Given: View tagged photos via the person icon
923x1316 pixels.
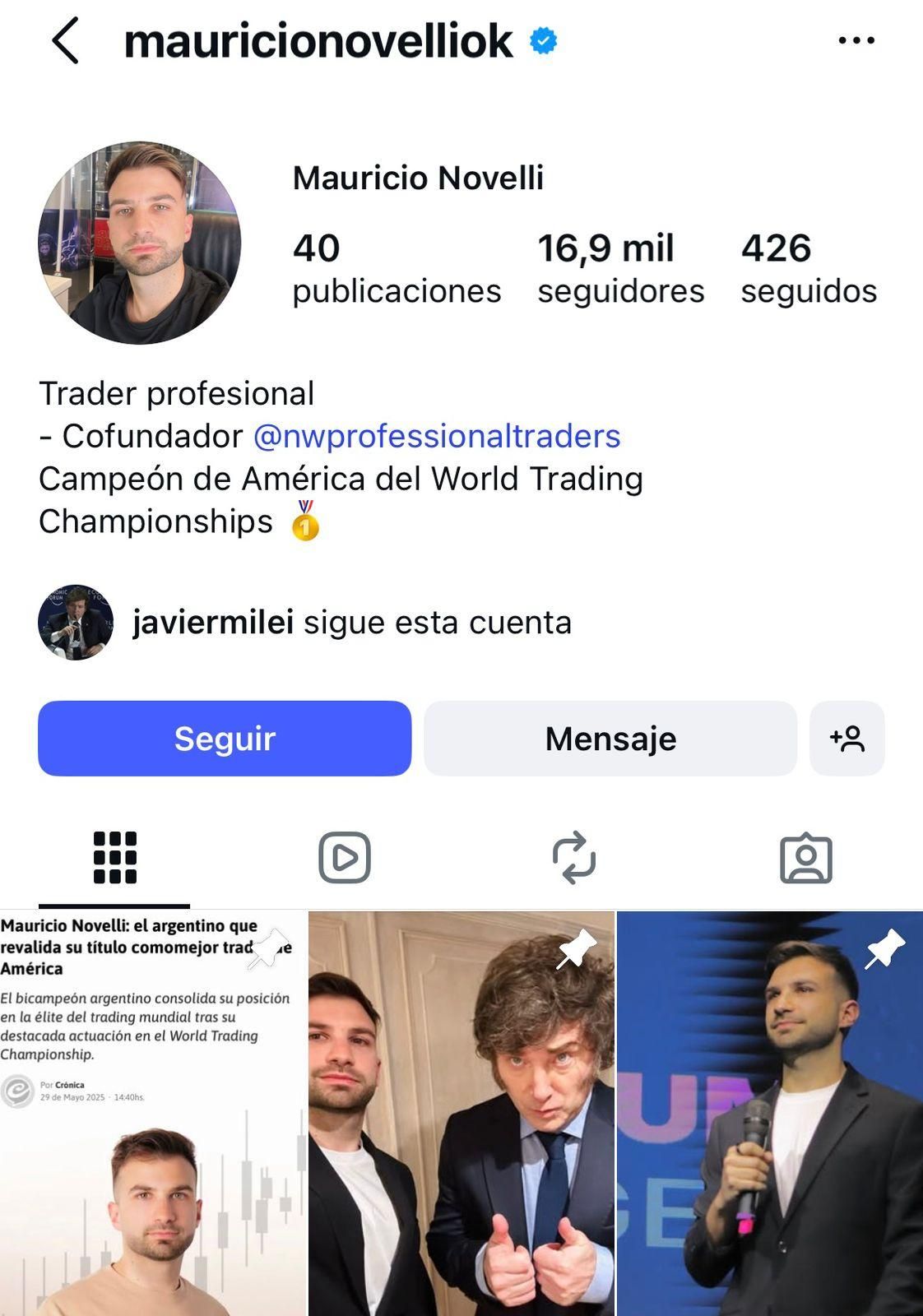Looking at the screenshot, I should pyautogui.click(x=808, y=858).
